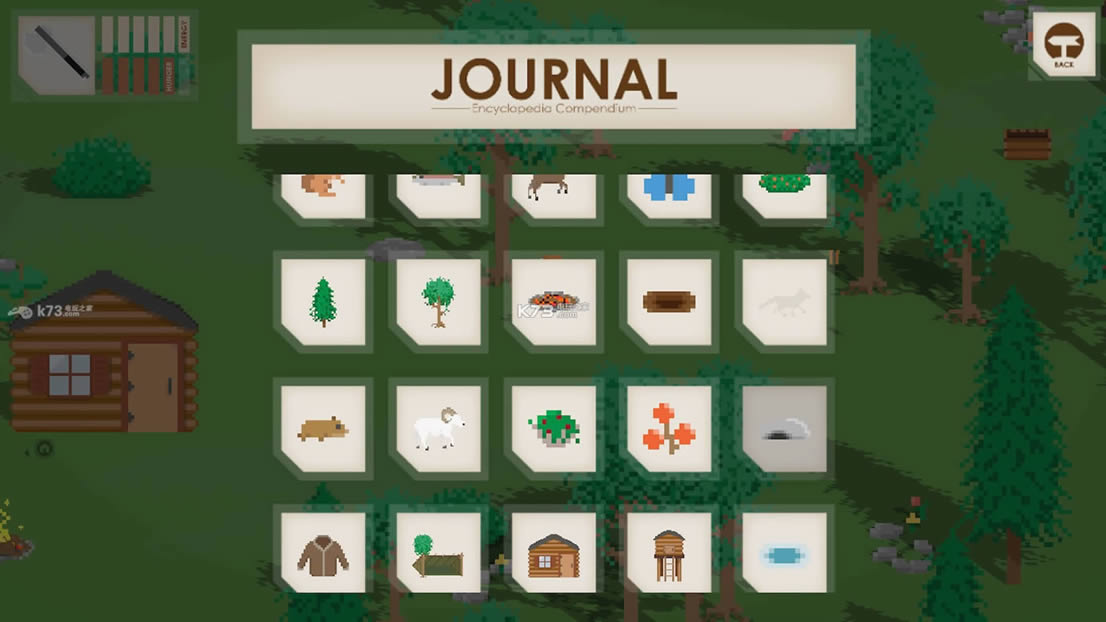The width and height of the screenshot is (1106, 622).
Task: Open the log cabin journal entry
Action: [x=553, y=552]
